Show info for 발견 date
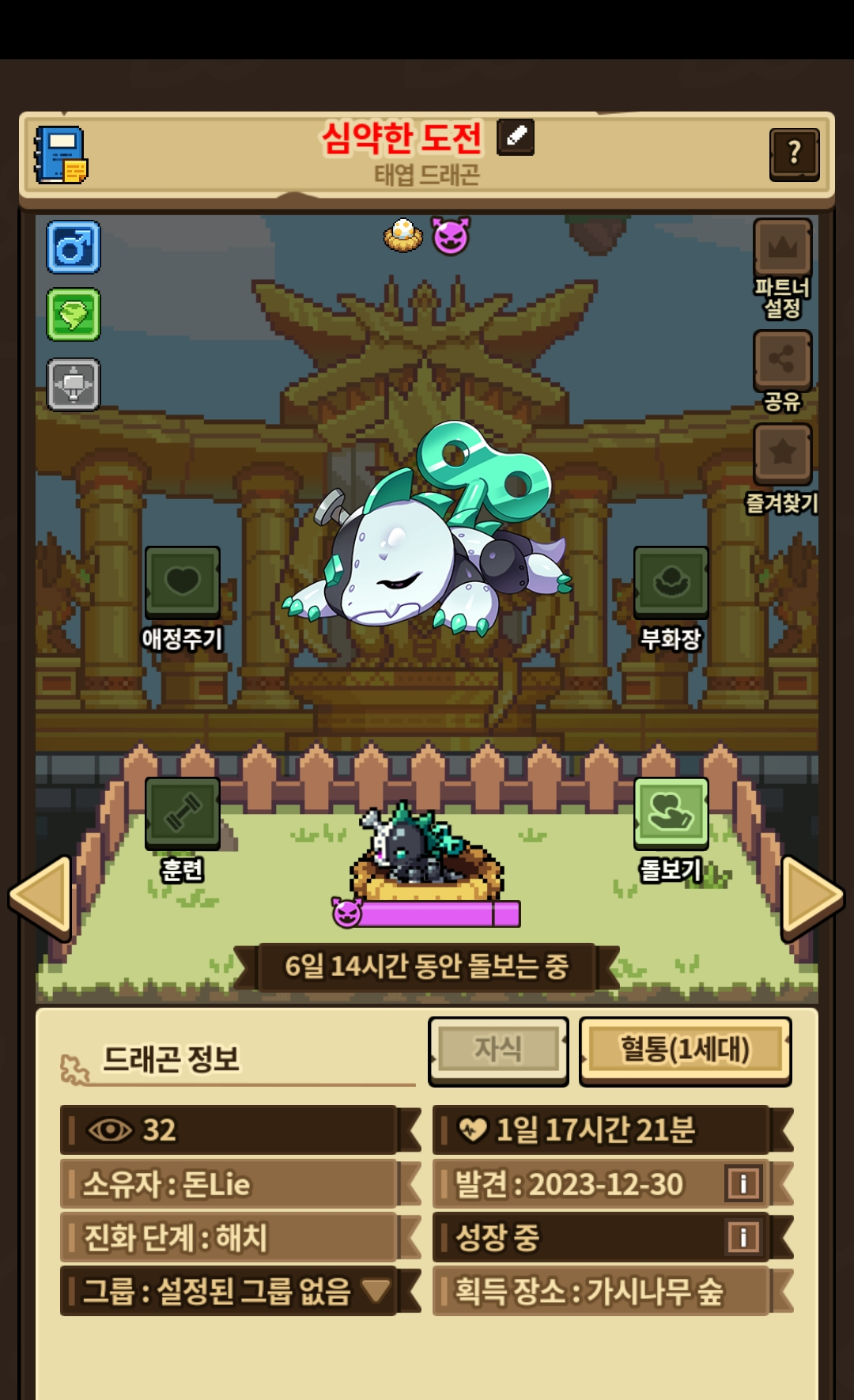The height and width of the screenshot is (1400, 854). [x=743, y=1184]
